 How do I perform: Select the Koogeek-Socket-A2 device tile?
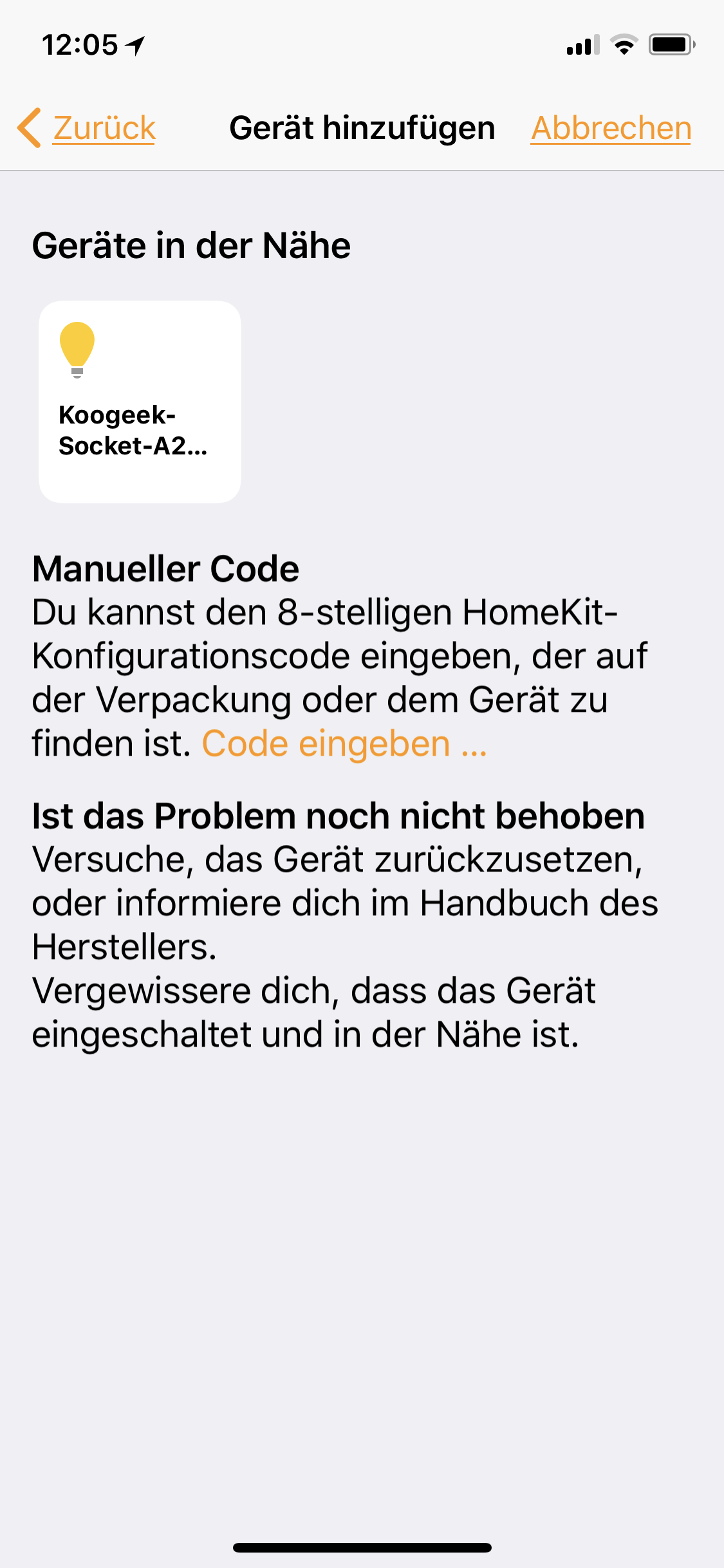point(140,402)
